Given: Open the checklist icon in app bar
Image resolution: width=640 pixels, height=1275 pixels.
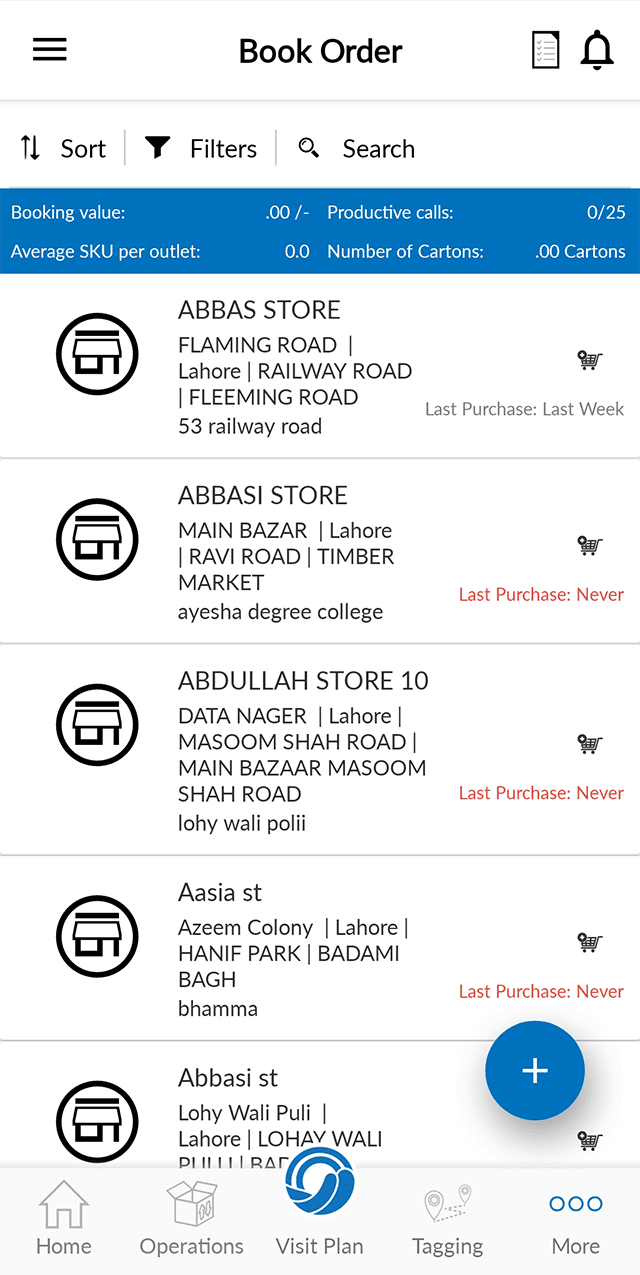Looking at the screenshot, I should tap(545, 50).
